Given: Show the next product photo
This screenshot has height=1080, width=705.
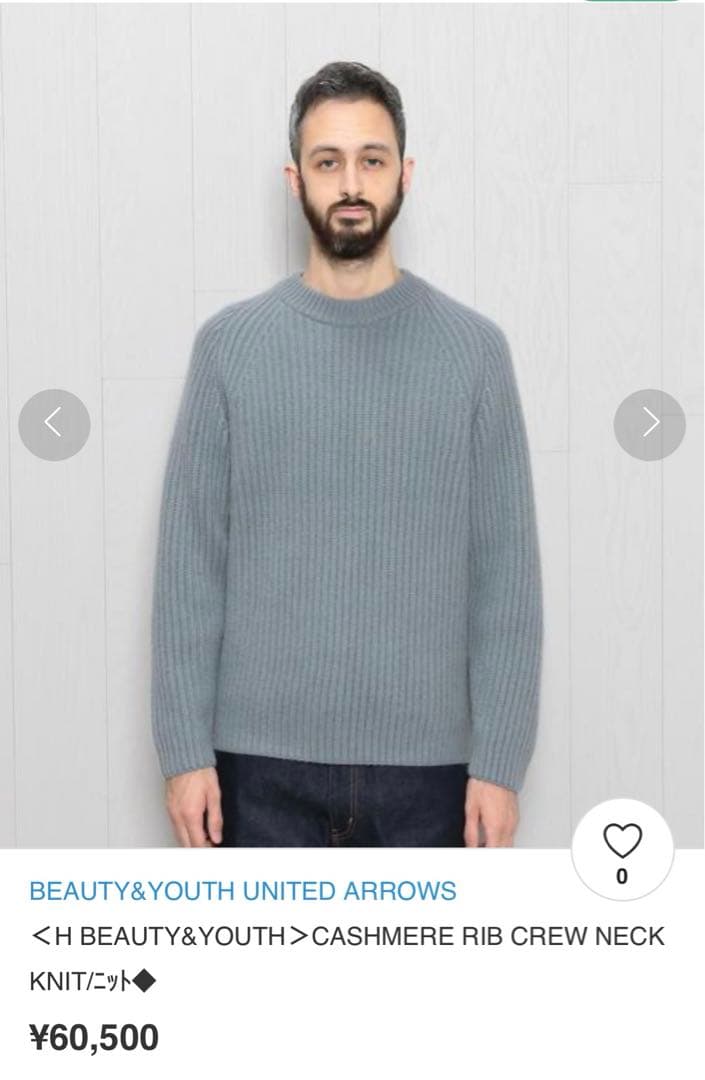Looking at the screenshot, I should 650,424.
